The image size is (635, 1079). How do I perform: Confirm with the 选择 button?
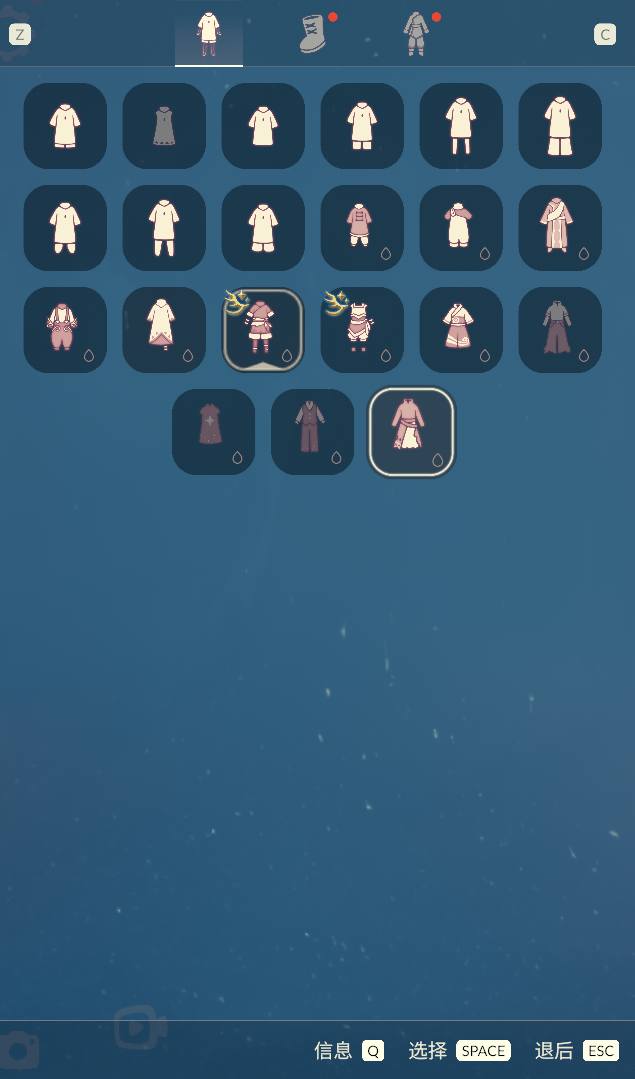(x=459, y=1050)
